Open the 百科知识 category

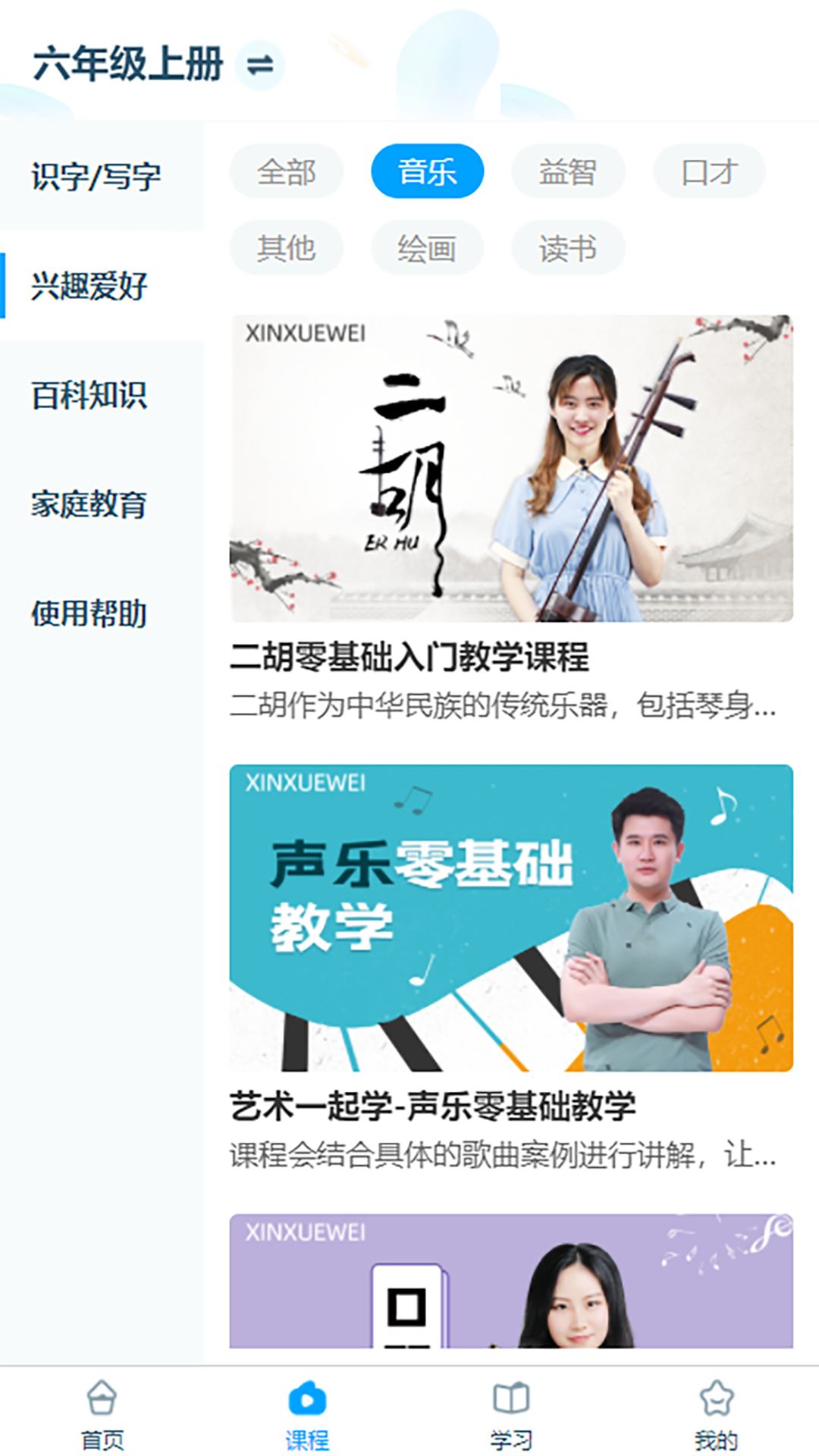(x=89, y=395)
